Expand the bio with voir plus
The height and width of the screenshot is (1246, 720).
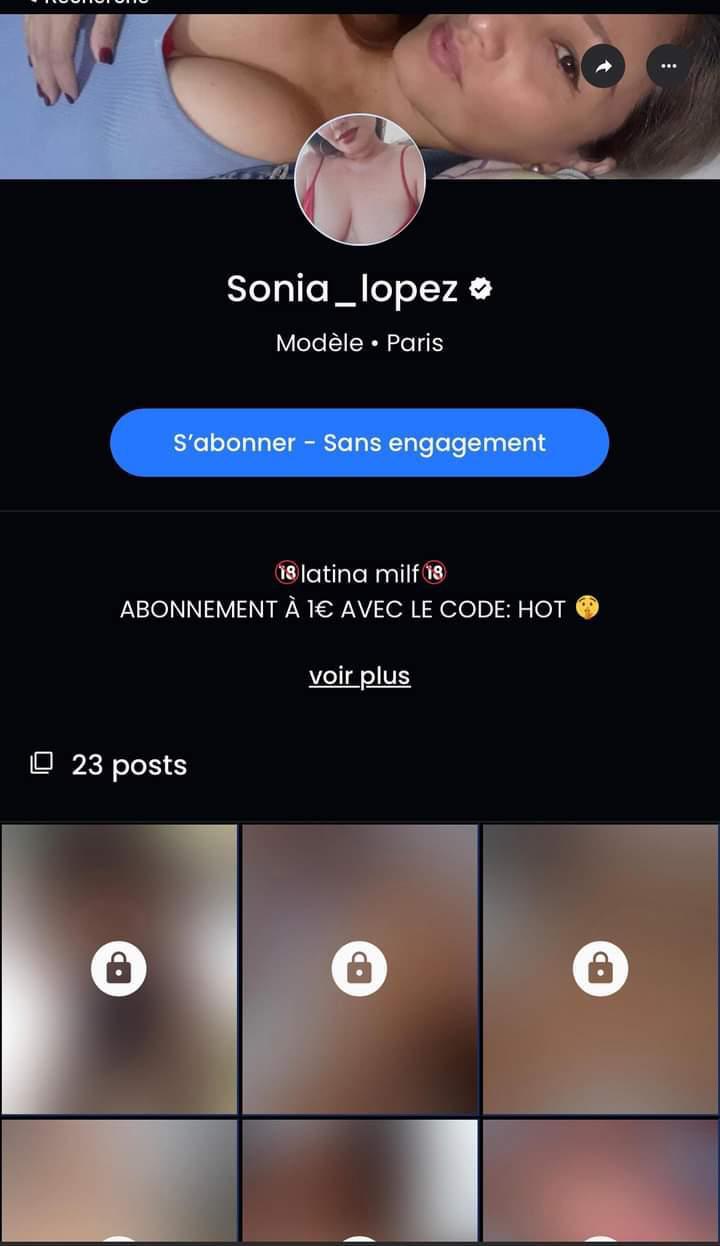pos(359,676)
